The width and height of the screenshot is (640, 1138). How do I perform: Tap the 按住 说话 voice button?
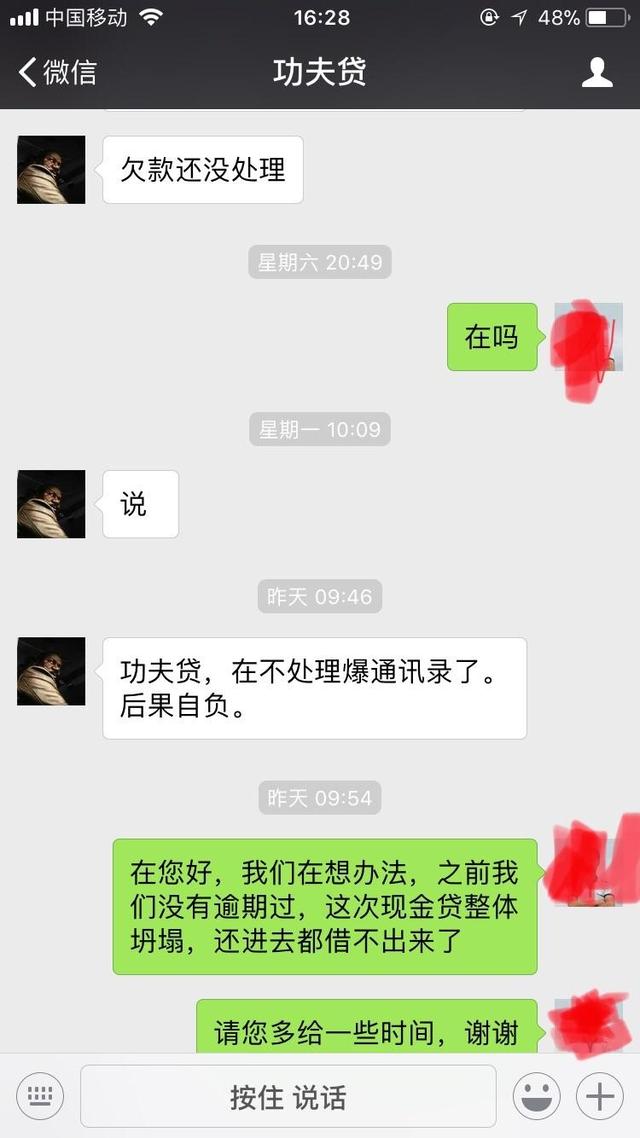point(288,1097)
